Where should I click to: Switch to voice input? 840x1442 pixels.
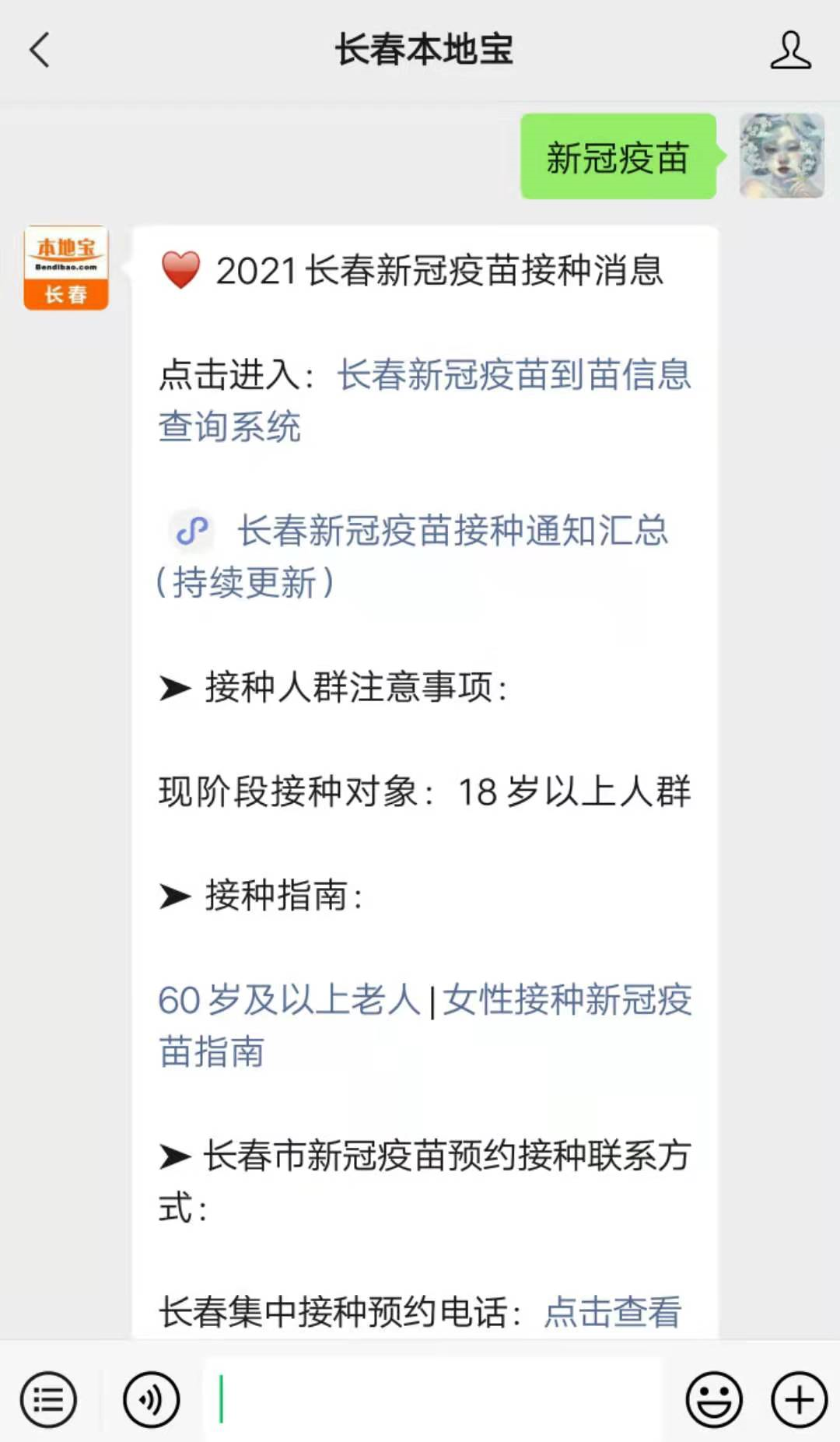151,1399
